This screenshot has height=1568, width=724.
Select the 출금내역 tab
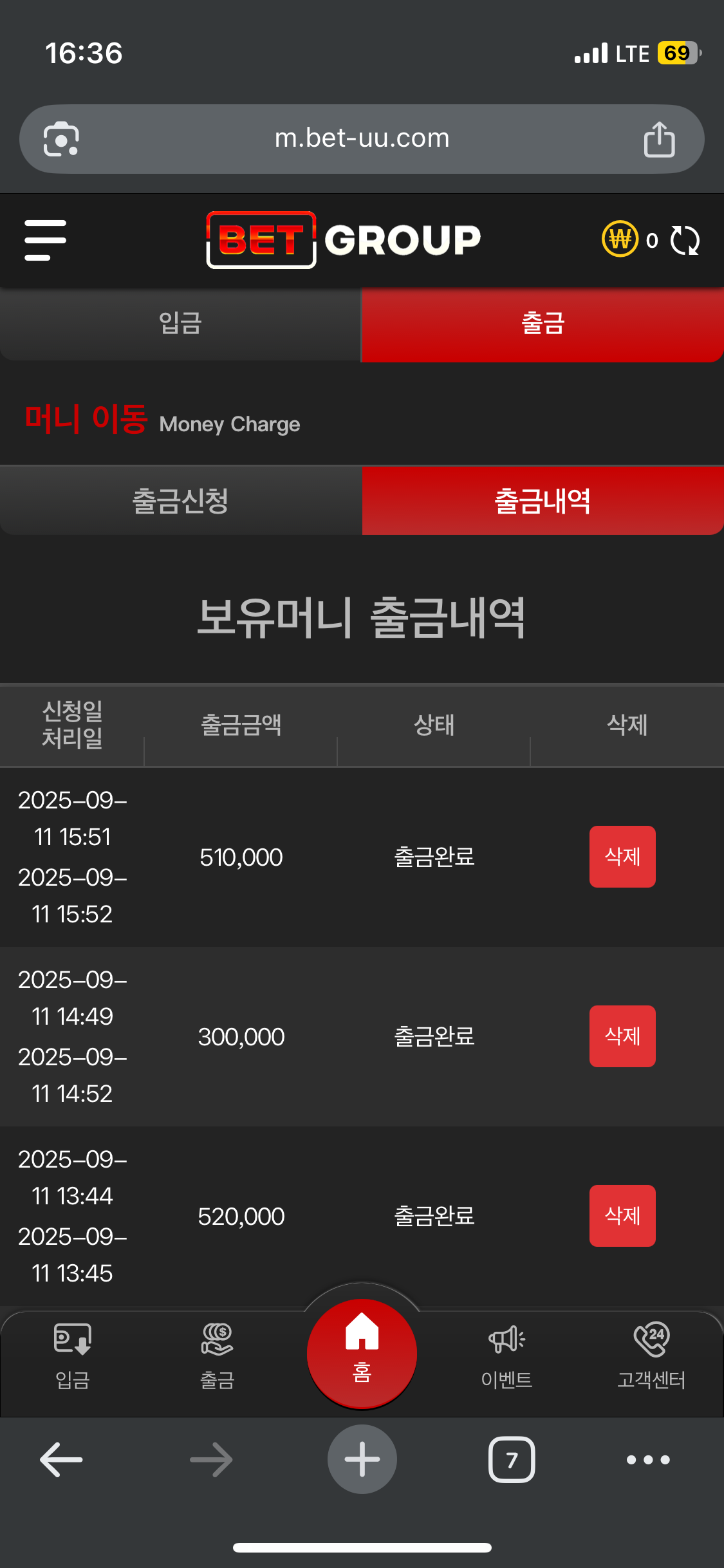pos(543,501)
